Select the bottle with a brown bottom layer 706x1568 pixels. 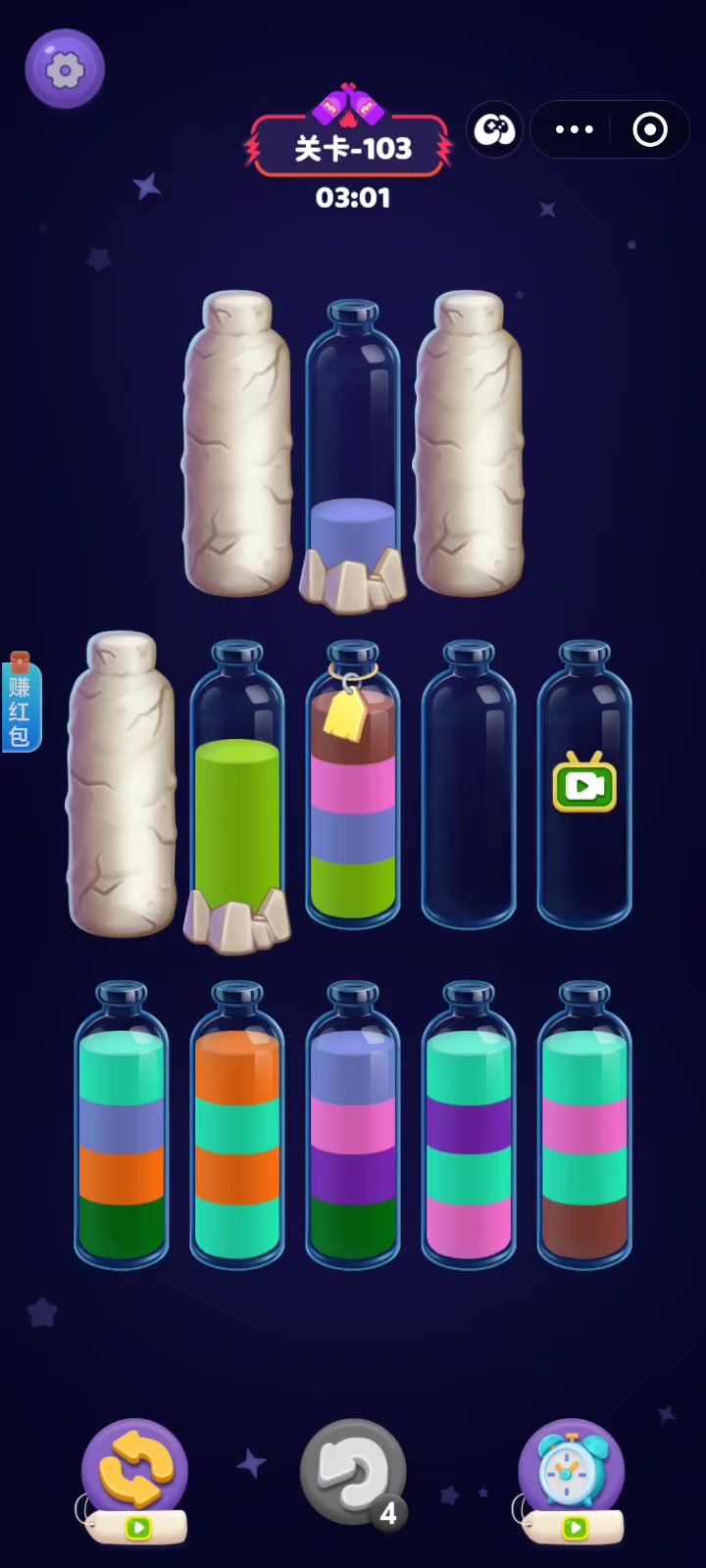point(584,1127)
